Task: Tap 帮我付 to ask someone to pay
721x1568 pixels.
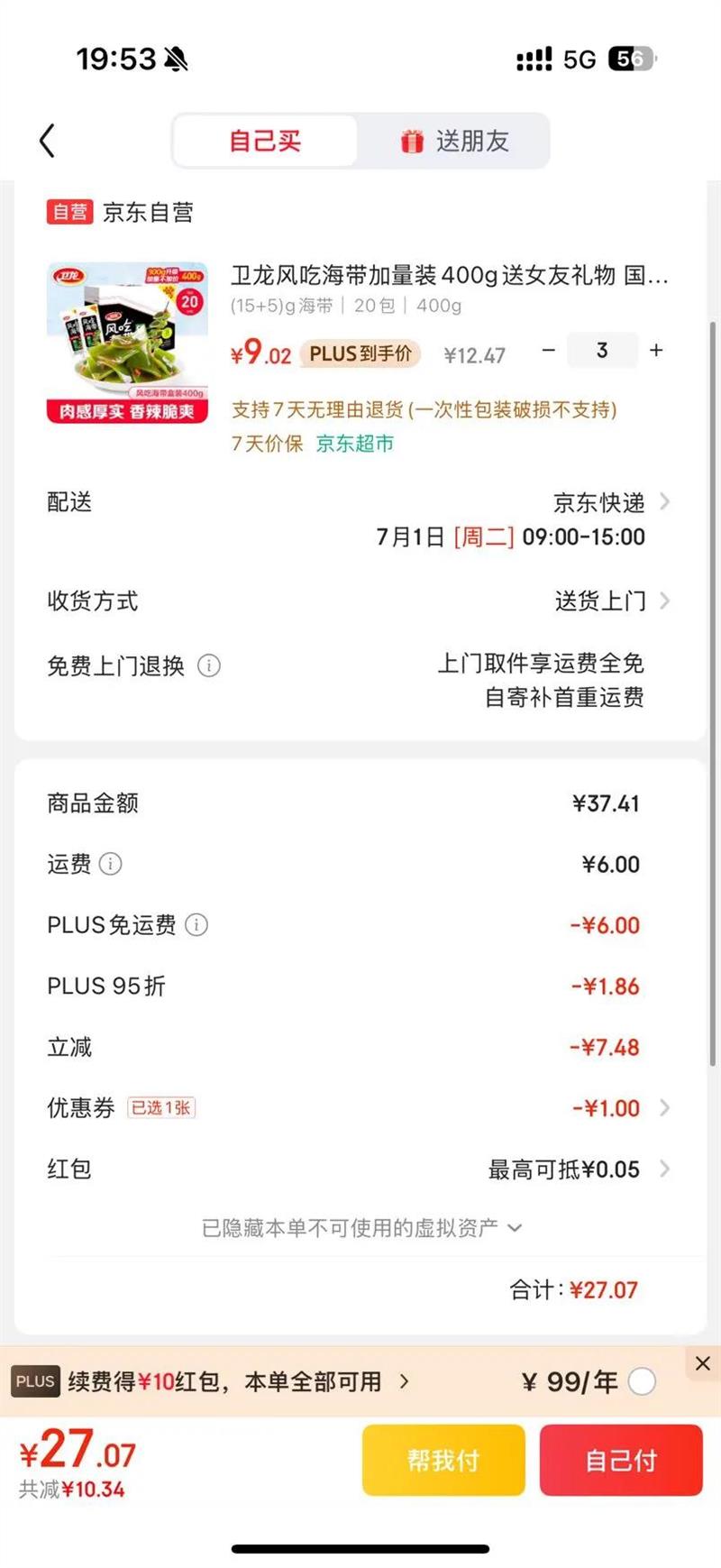Action: [443, 1460]
